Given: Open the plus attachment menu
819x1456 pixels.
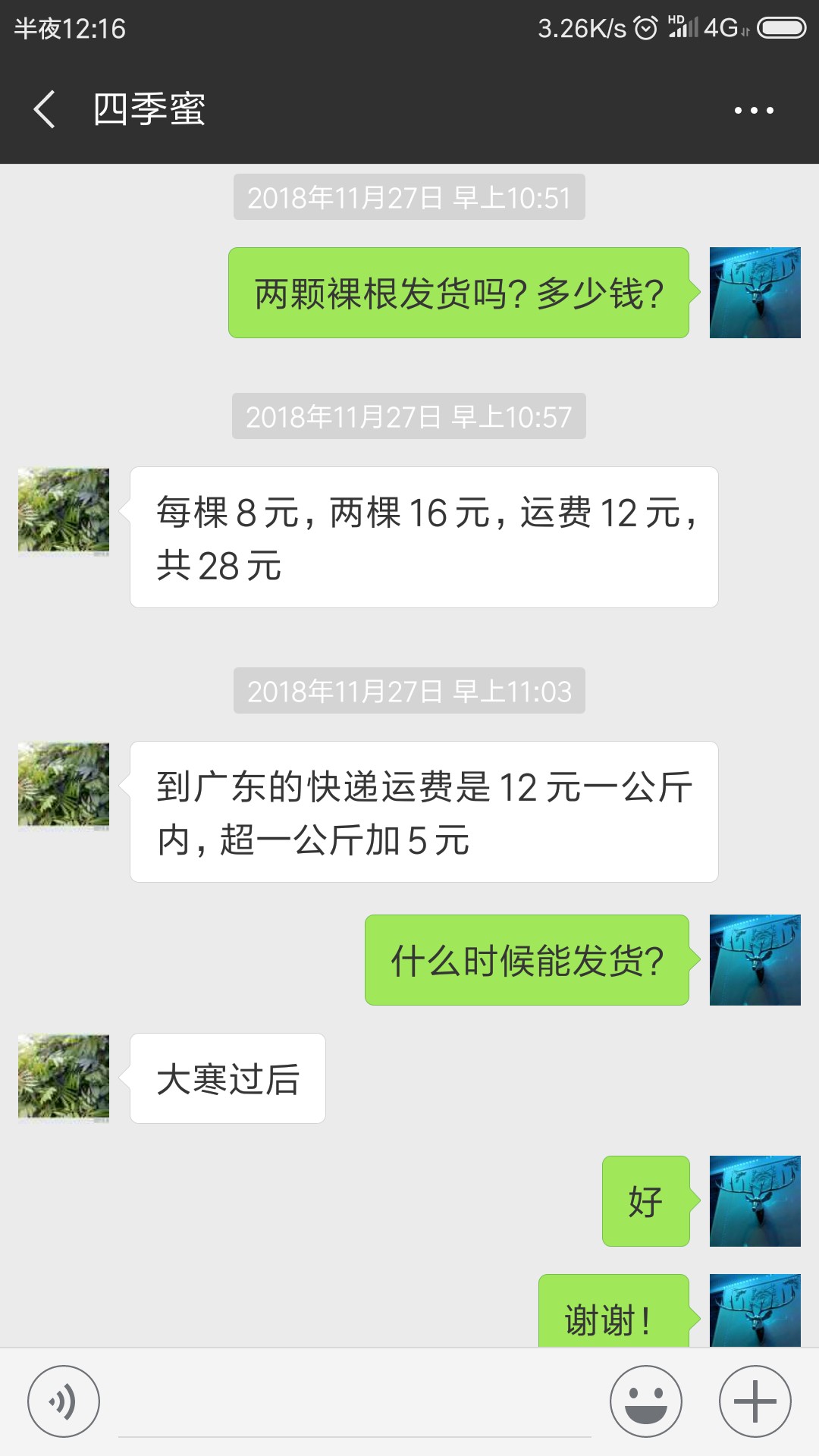Looking at the screenshot, I should click(755, 1401).
